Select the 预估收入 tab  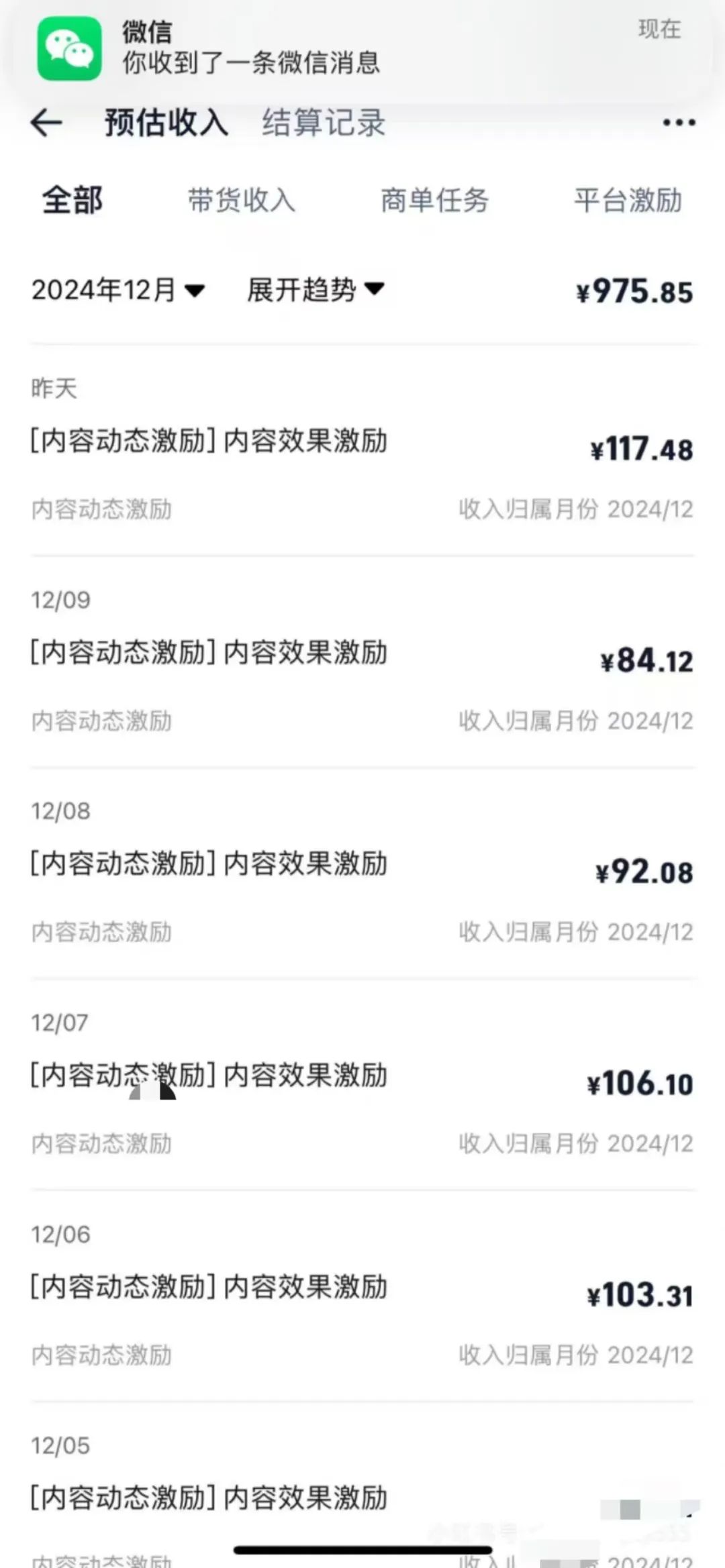166,123
